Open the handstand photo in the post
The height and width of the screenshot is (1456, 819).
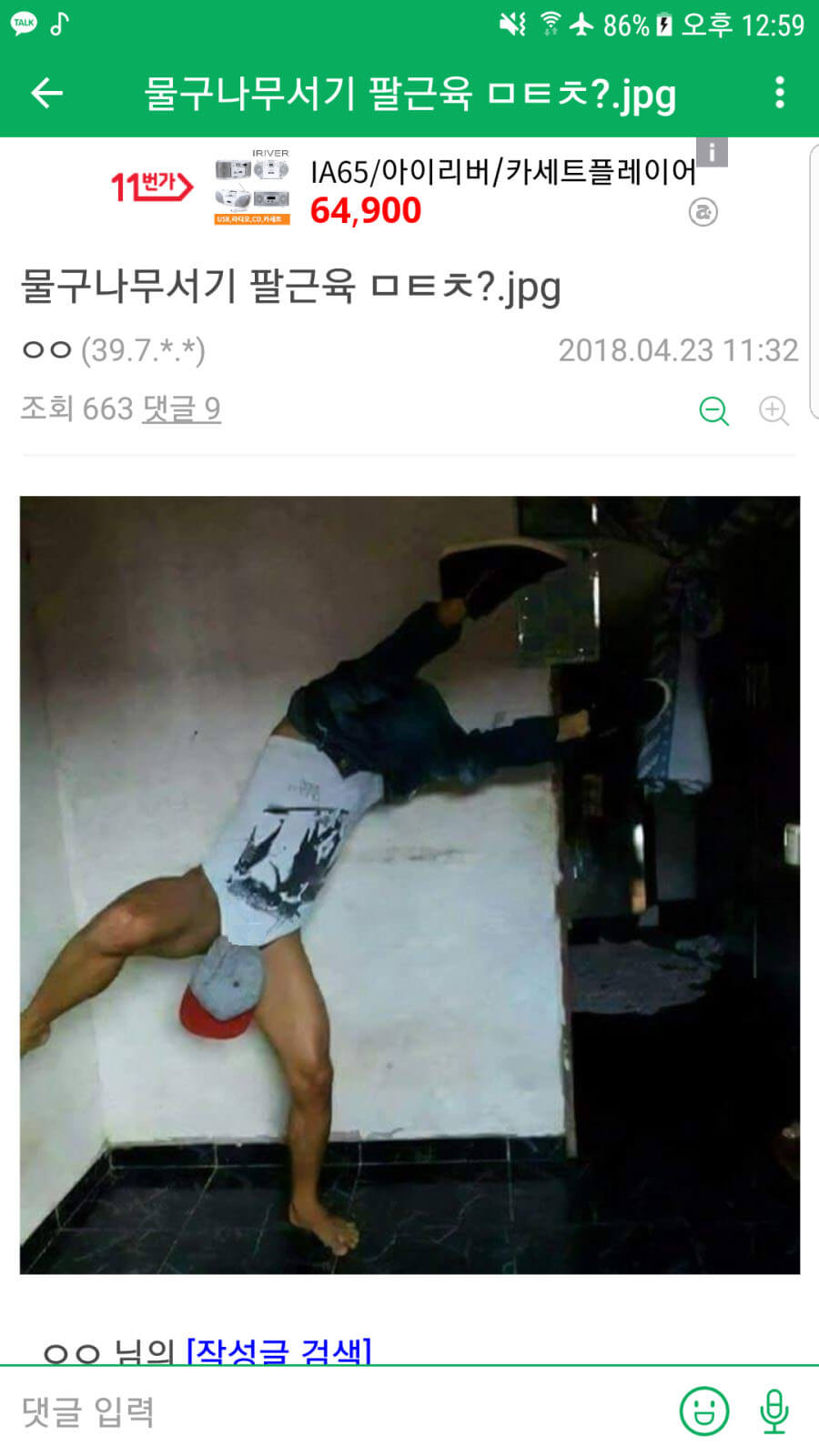click(x=409, y=885)
